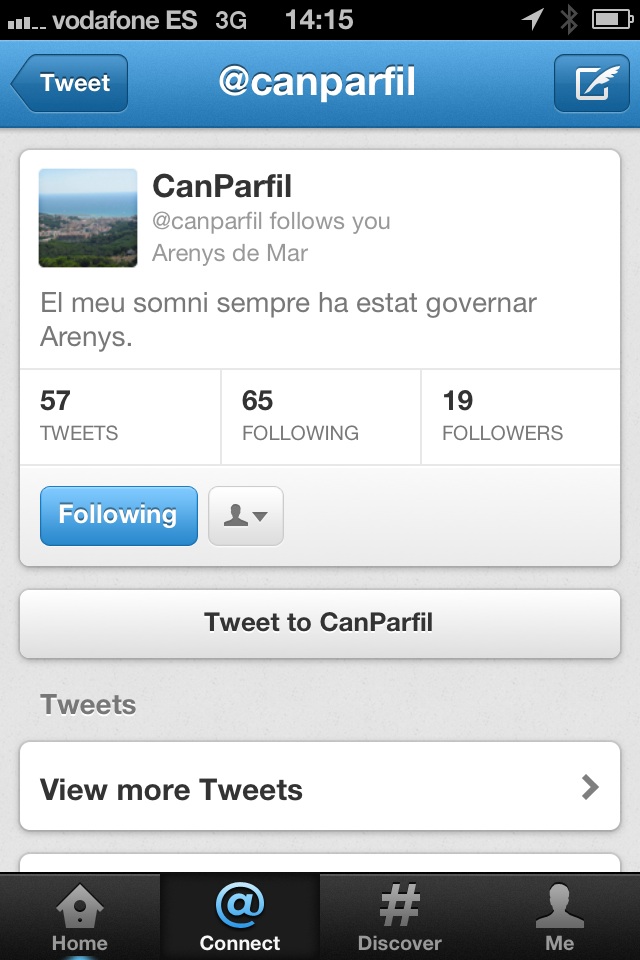
Task: View CanParfil's 57 tweets
Action: (120, 416)
